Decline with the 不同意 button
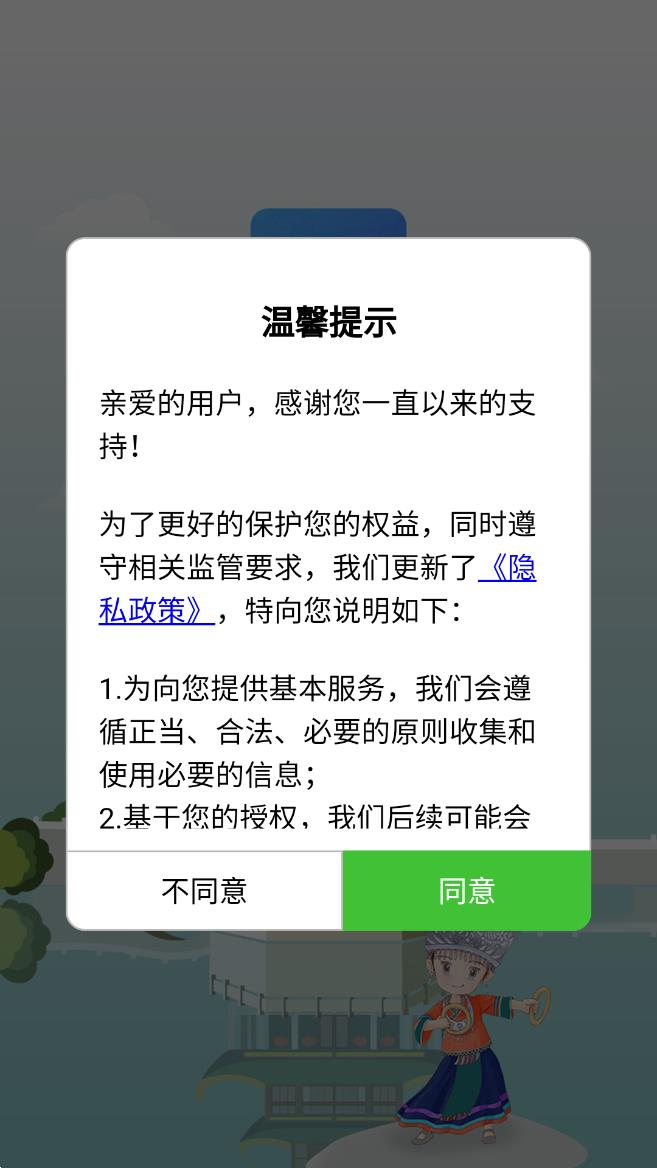This screenshot has width=657, height=1168. 204,891
